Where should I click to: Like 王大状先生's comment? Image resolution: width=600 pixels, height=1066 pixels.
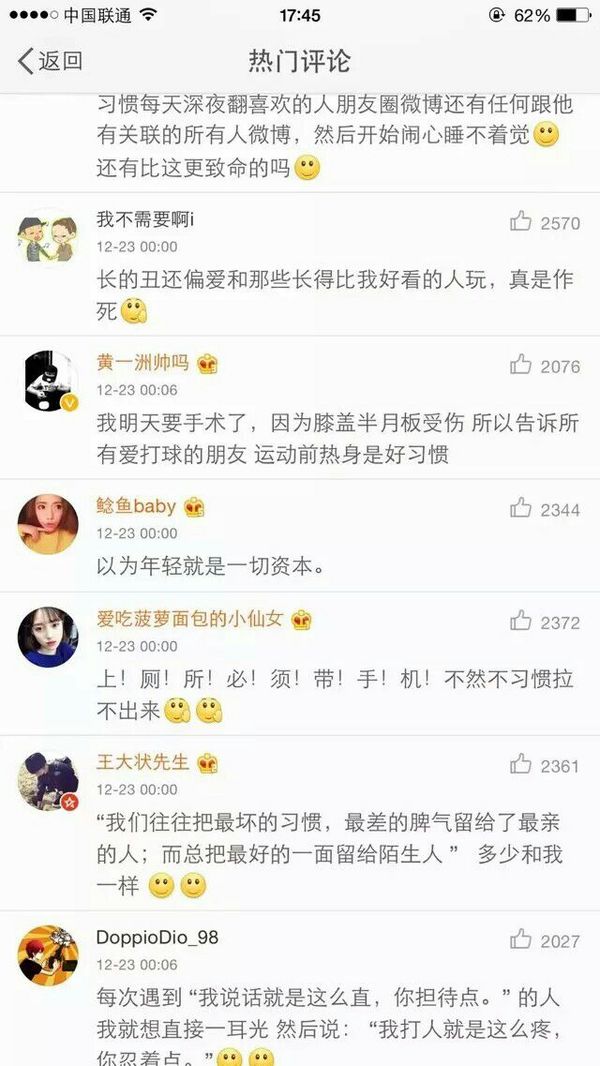point(521,765)
